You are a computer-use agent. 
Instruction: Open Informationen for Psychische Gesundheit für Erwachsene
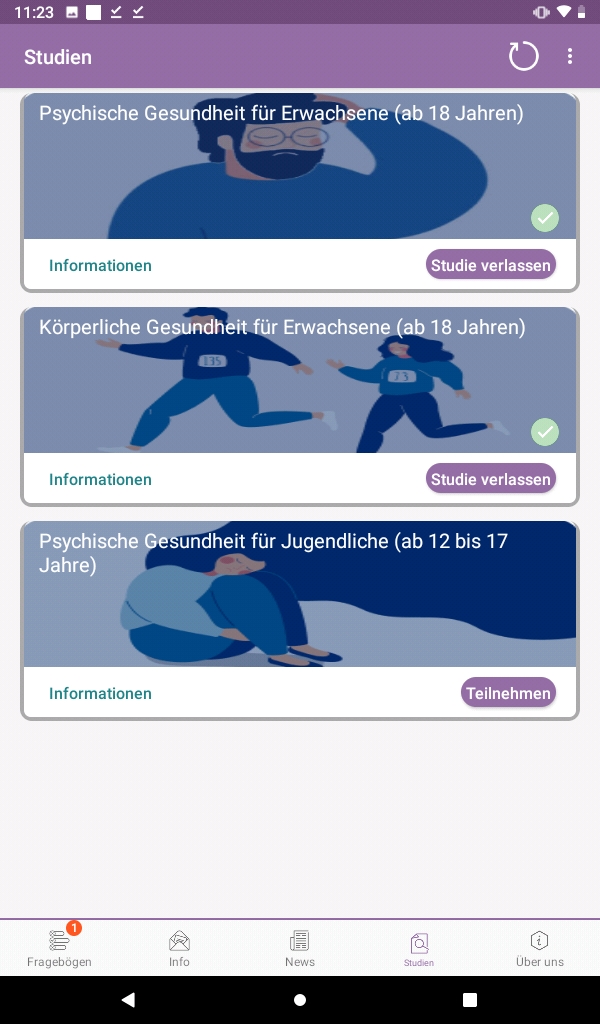tap(100, 265)
